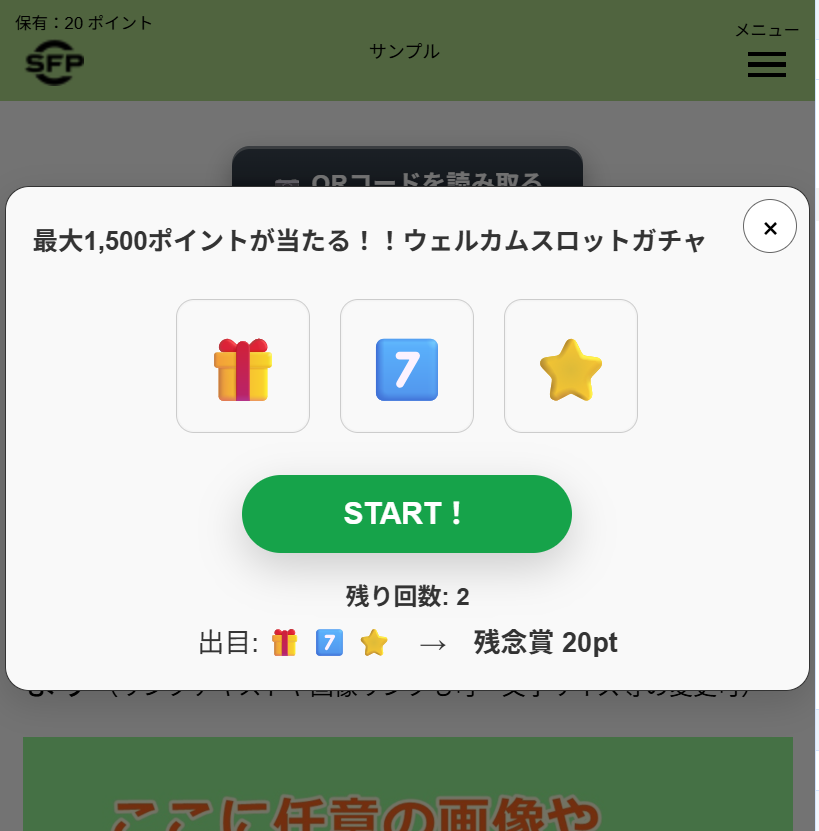Click the 7 emoji in the 出目 result row
The image size is (819, 831).
[329, 642]
